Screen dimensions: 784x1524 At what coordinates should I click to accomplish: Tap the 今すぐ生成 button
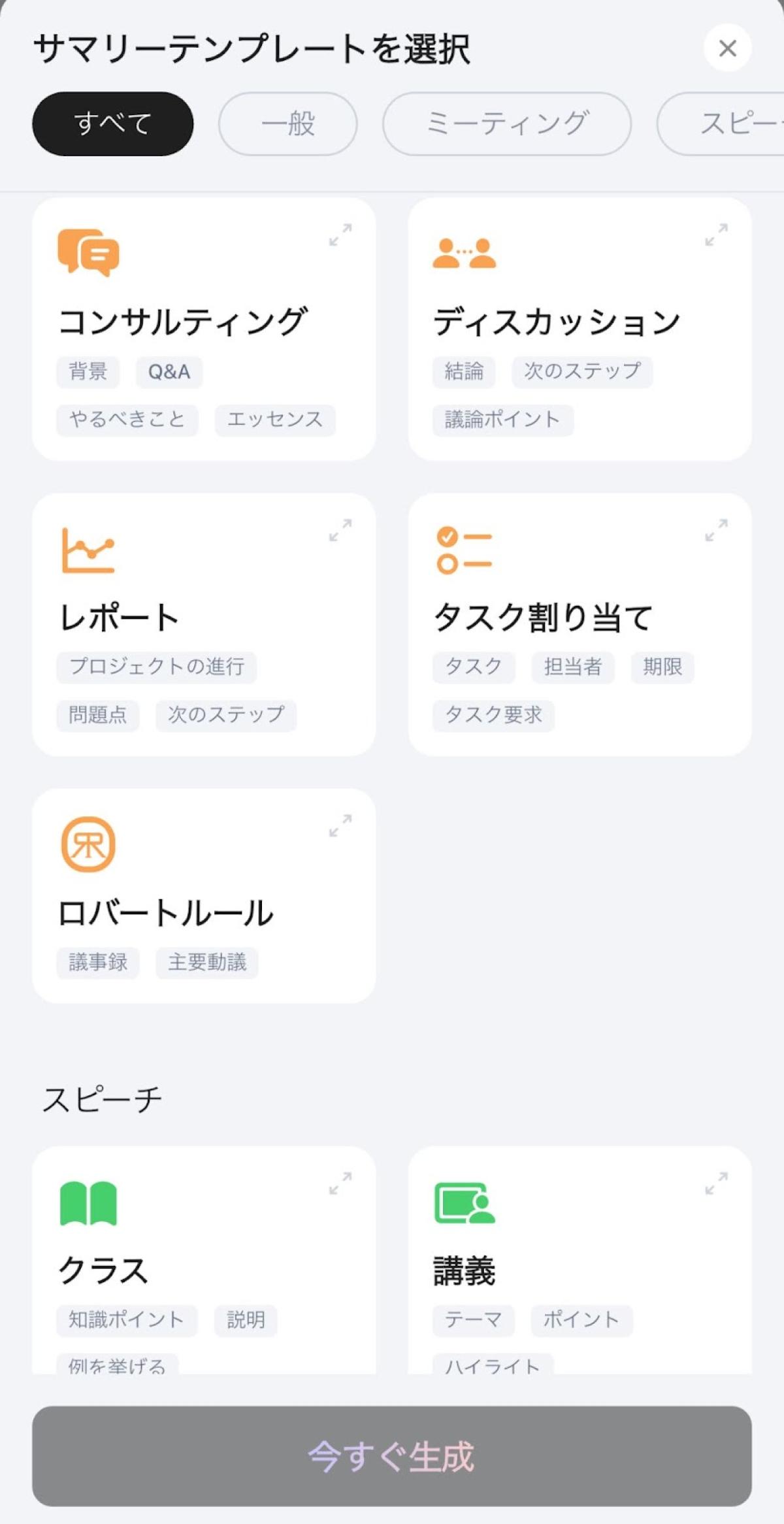[x=391, y=1457]
